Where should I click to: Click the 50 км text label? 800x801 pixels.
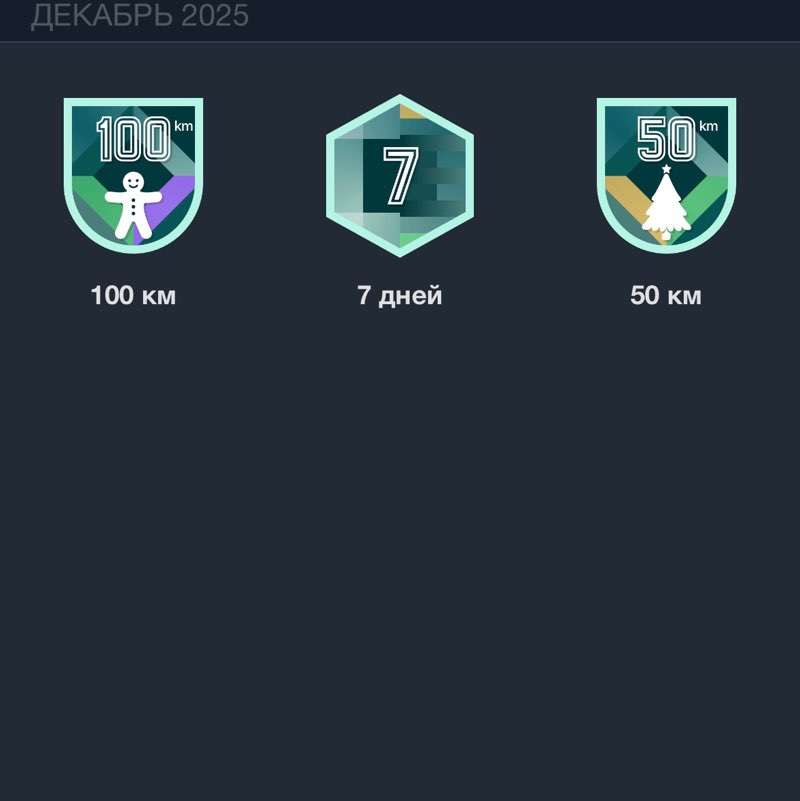665,295
